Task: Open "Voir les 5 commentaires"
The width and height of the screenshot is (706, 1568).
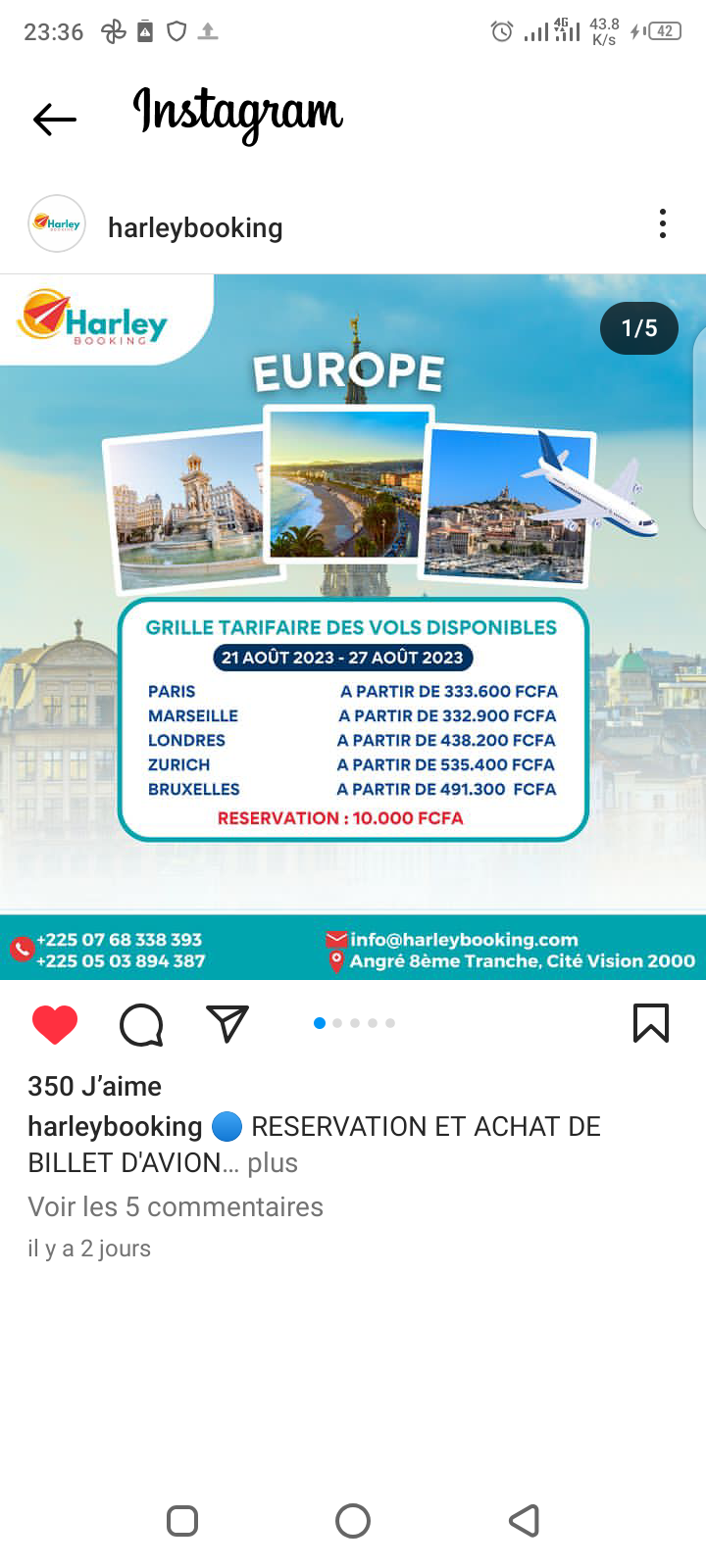Action: click(x=176, y=1206)
